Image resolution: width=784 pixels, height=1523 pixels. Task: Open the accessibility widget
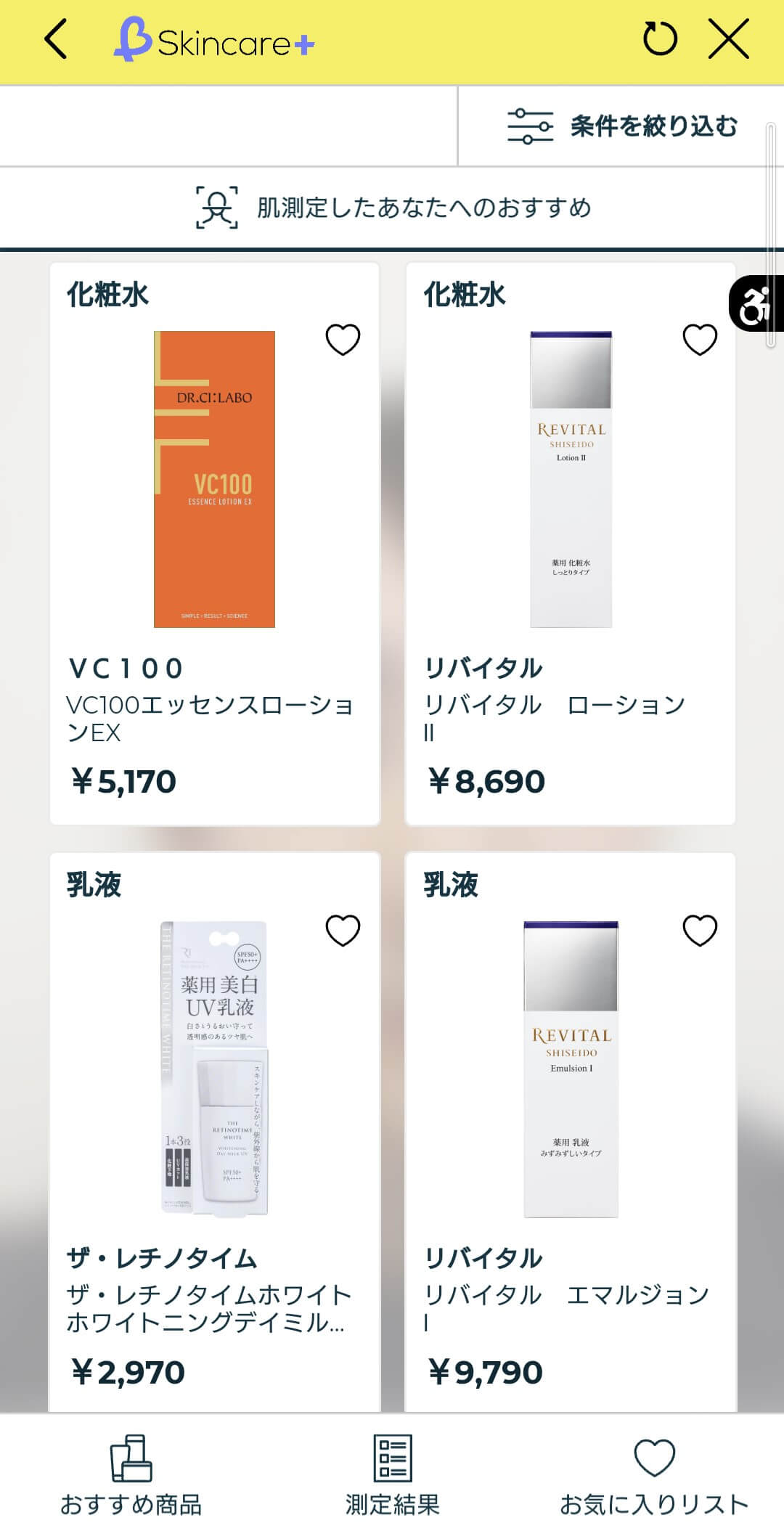point(756,304)
